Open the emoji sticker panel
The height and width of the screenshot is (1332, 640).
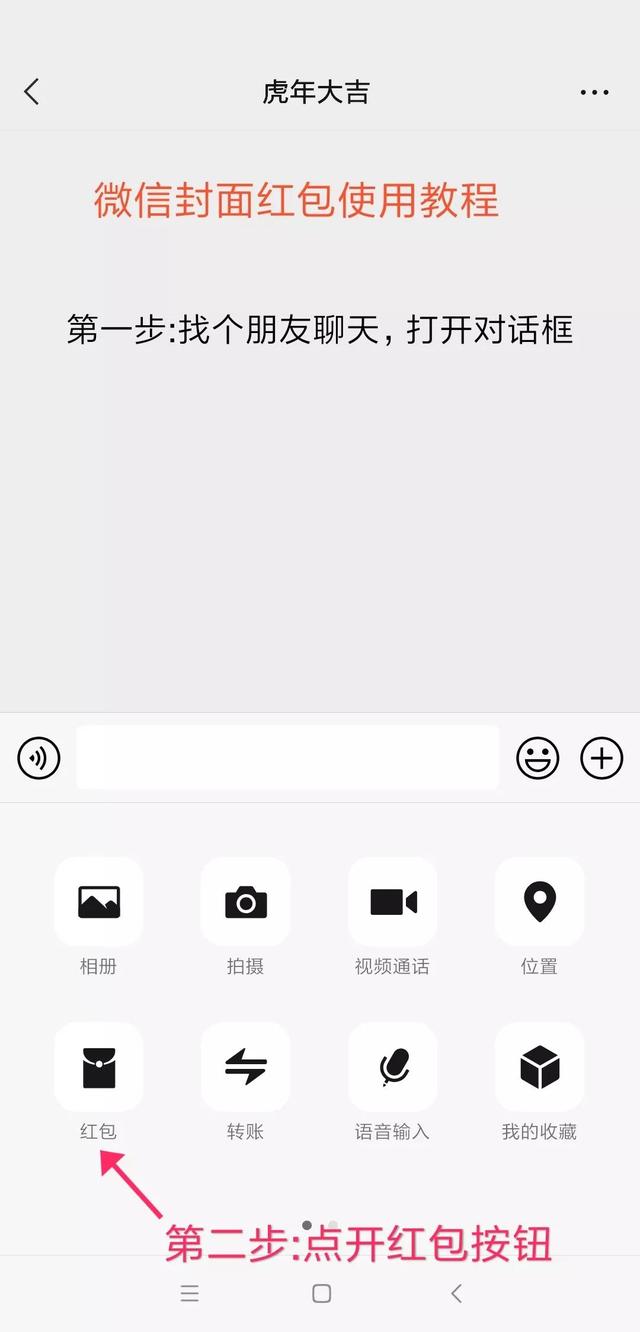[x=537, y=758]
